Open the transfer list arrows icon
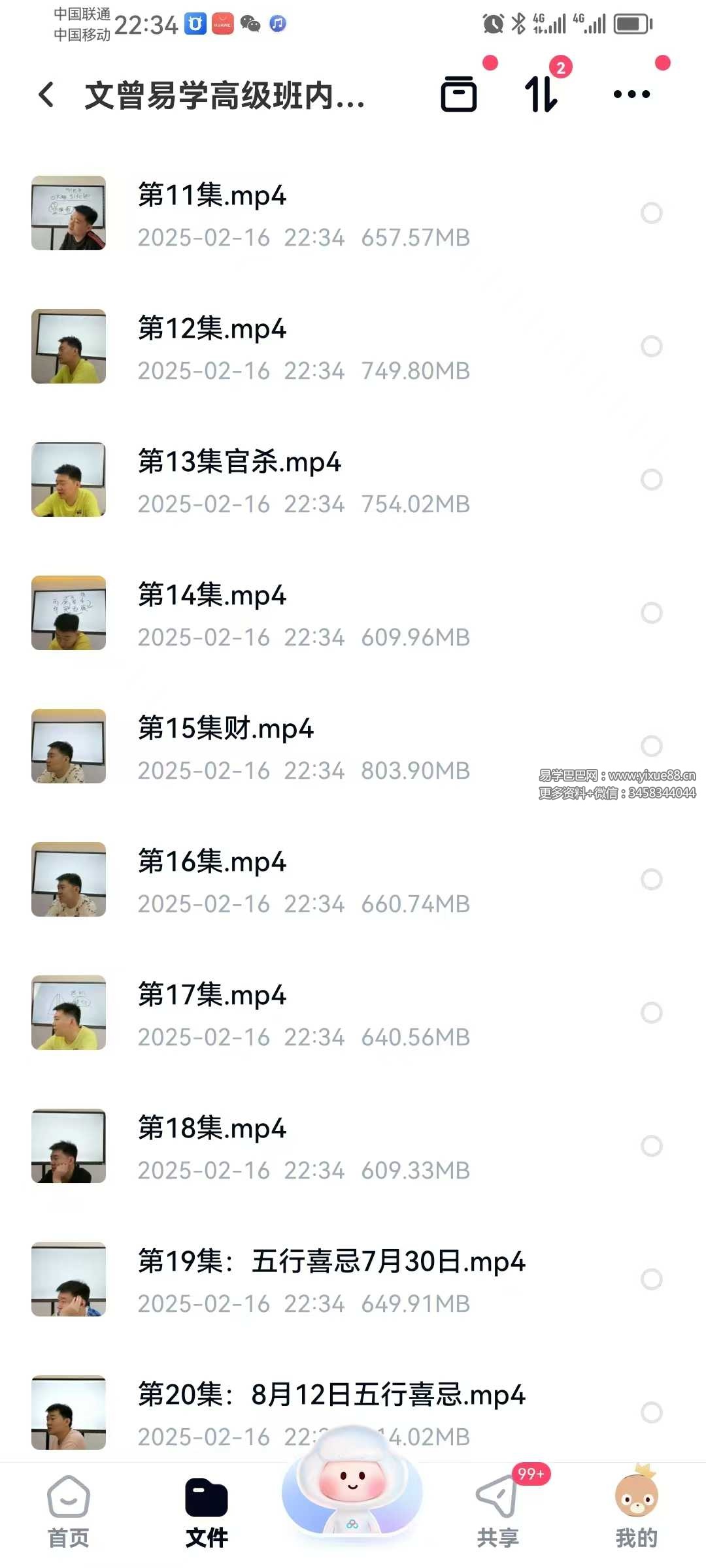This screenshot has height=1568, width=706. 541,95
